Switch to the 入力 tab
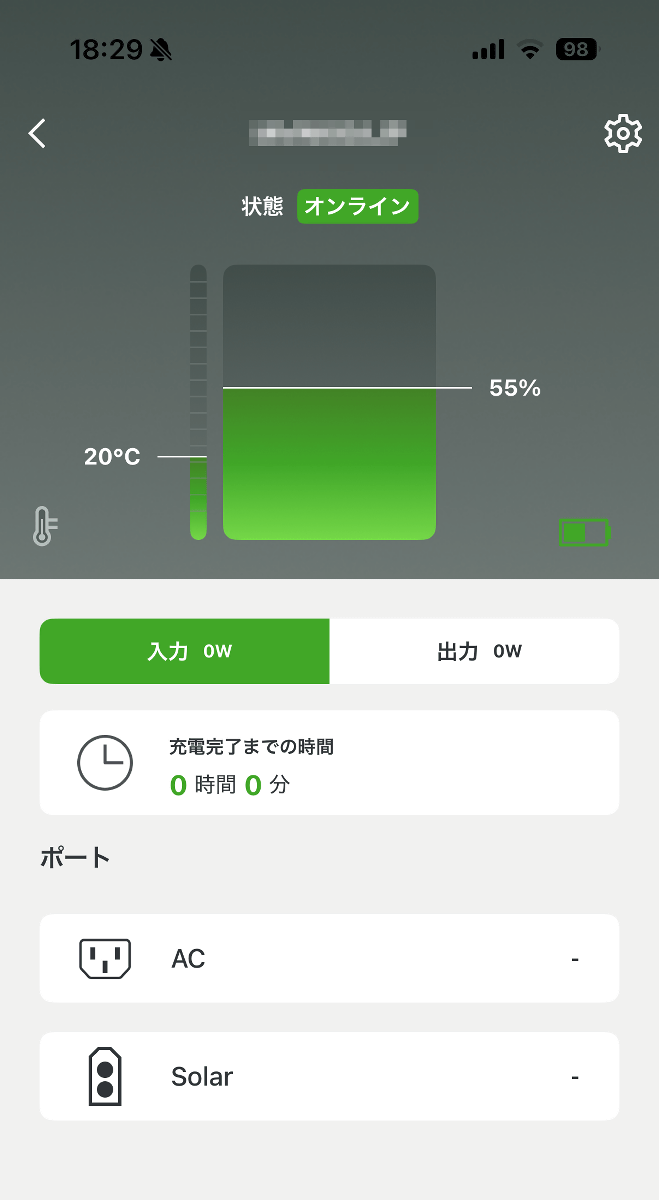 (x=185, y=651)
